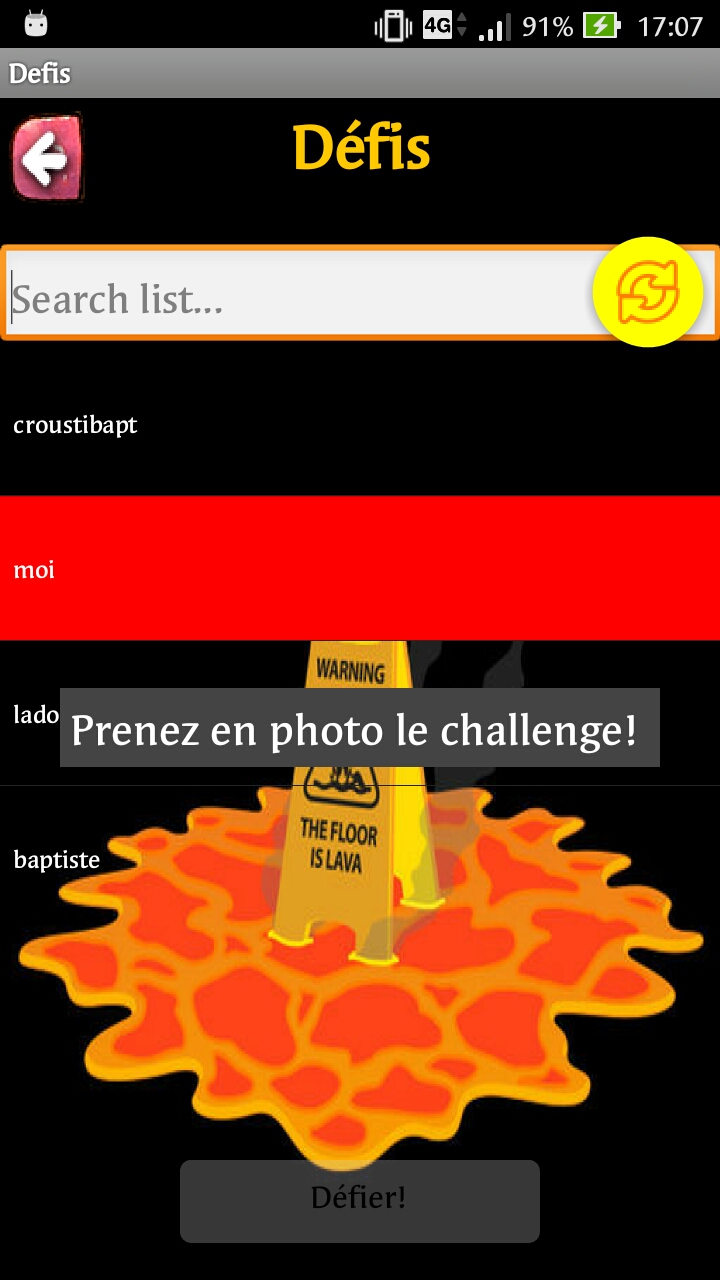Image resolution: width=720 pixels, height=1280 pixels.
Task: Select the moi row
Action: pos(360,569)
